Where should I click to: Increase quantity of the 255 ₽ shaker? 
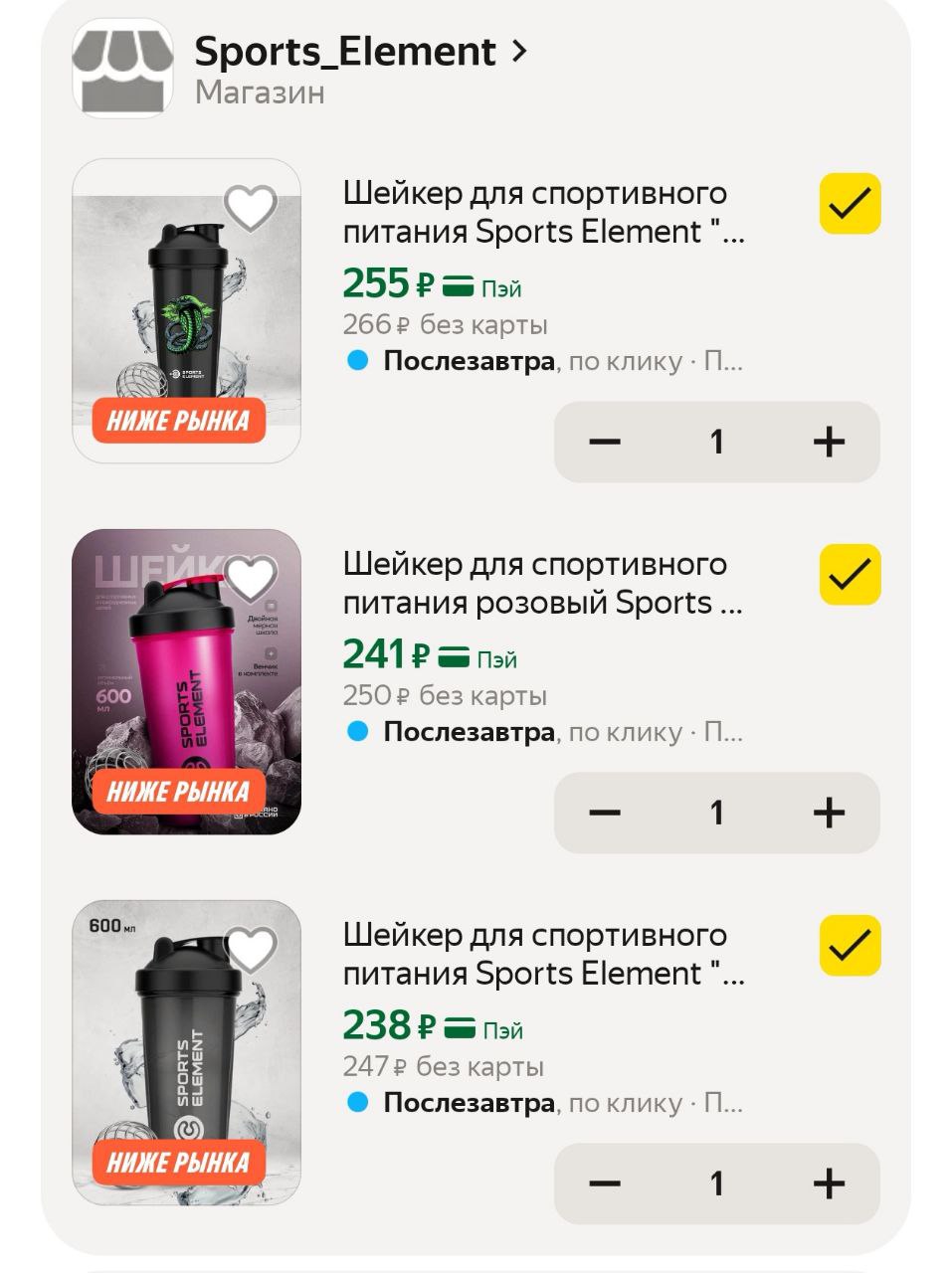click(829, 442)
